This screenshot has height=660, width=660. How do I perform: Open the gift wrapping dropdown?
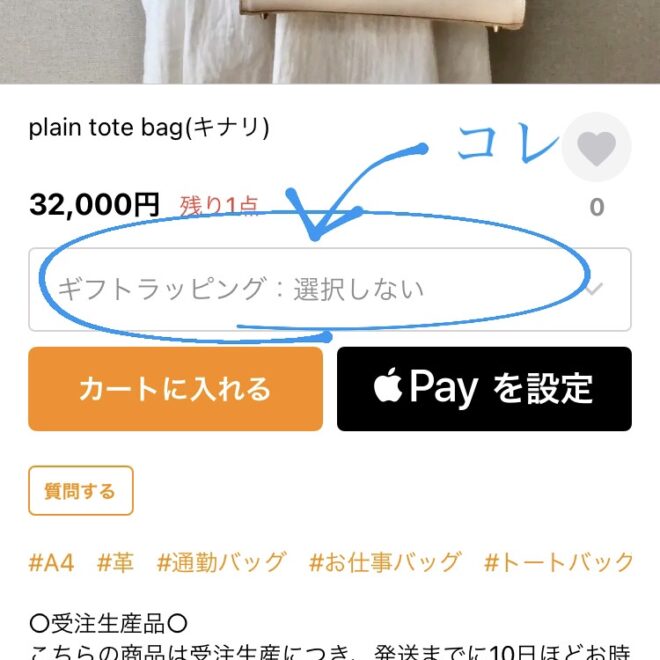[329, 290]
